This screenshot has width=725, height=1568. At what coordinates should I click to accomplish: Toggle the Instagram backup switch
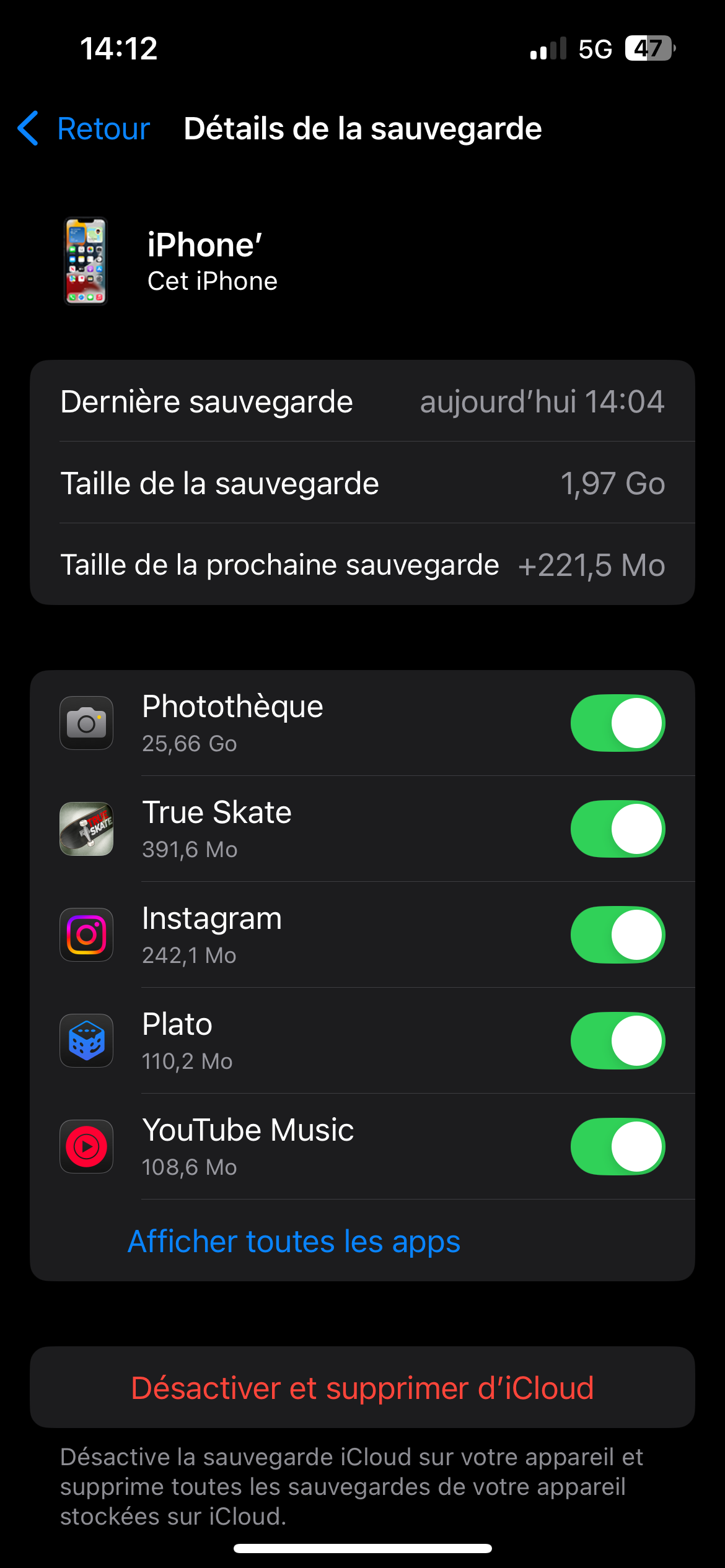click(x=617, y=934)
